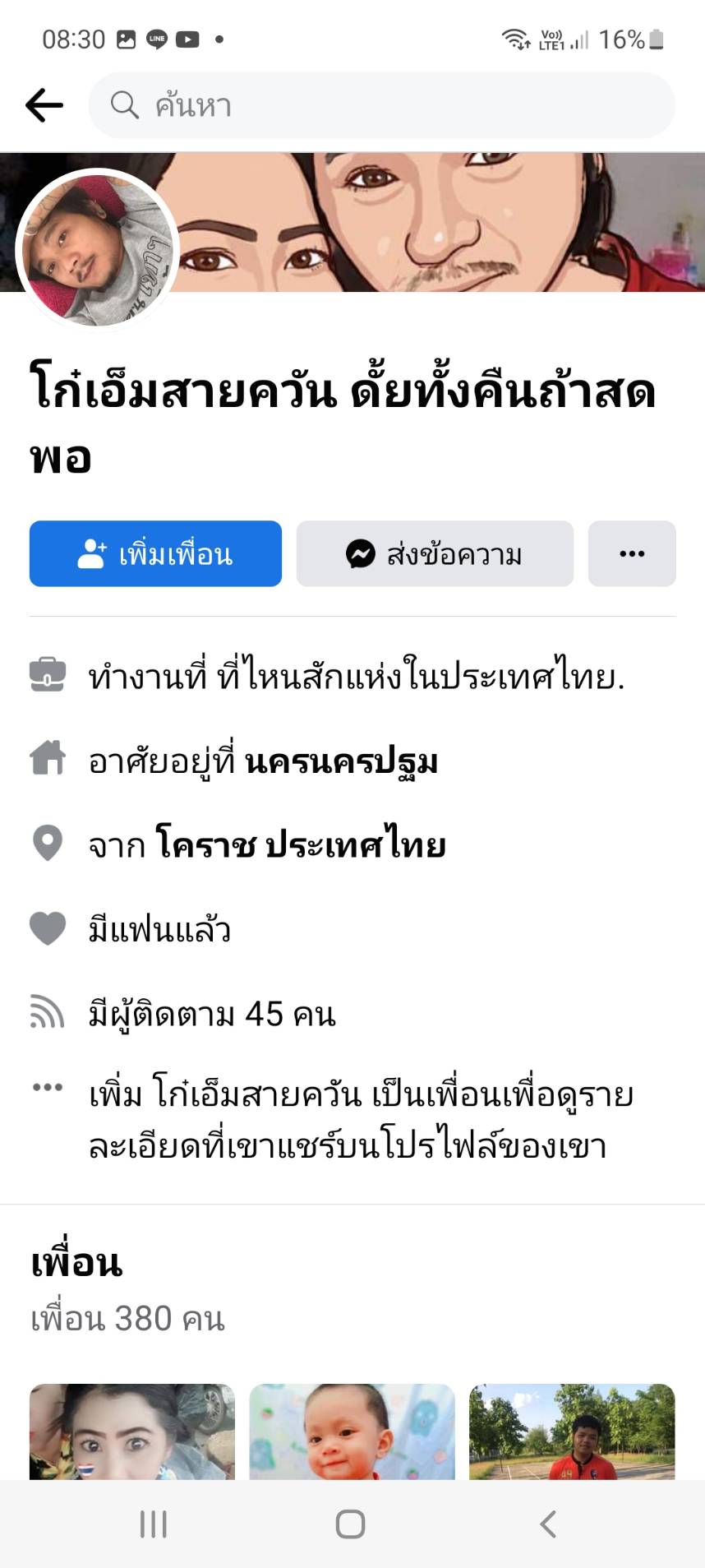Image resolution: width=705 pixels, height=1568 pixels.
Task: Open recent apps from the navigation bar
Action: [154, 1524]
